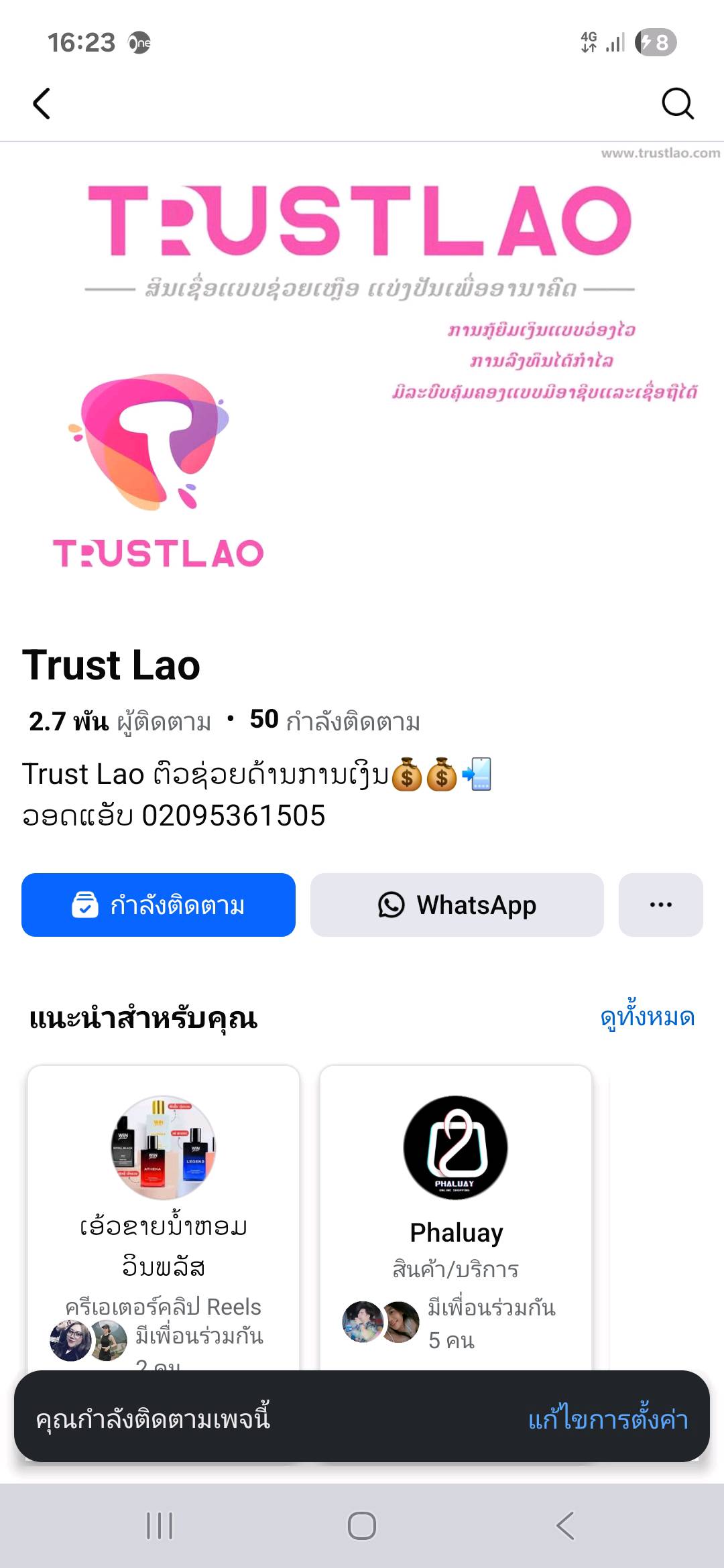Go to the home screen
724x1568 pixels.
click(x=362, y=1526)
